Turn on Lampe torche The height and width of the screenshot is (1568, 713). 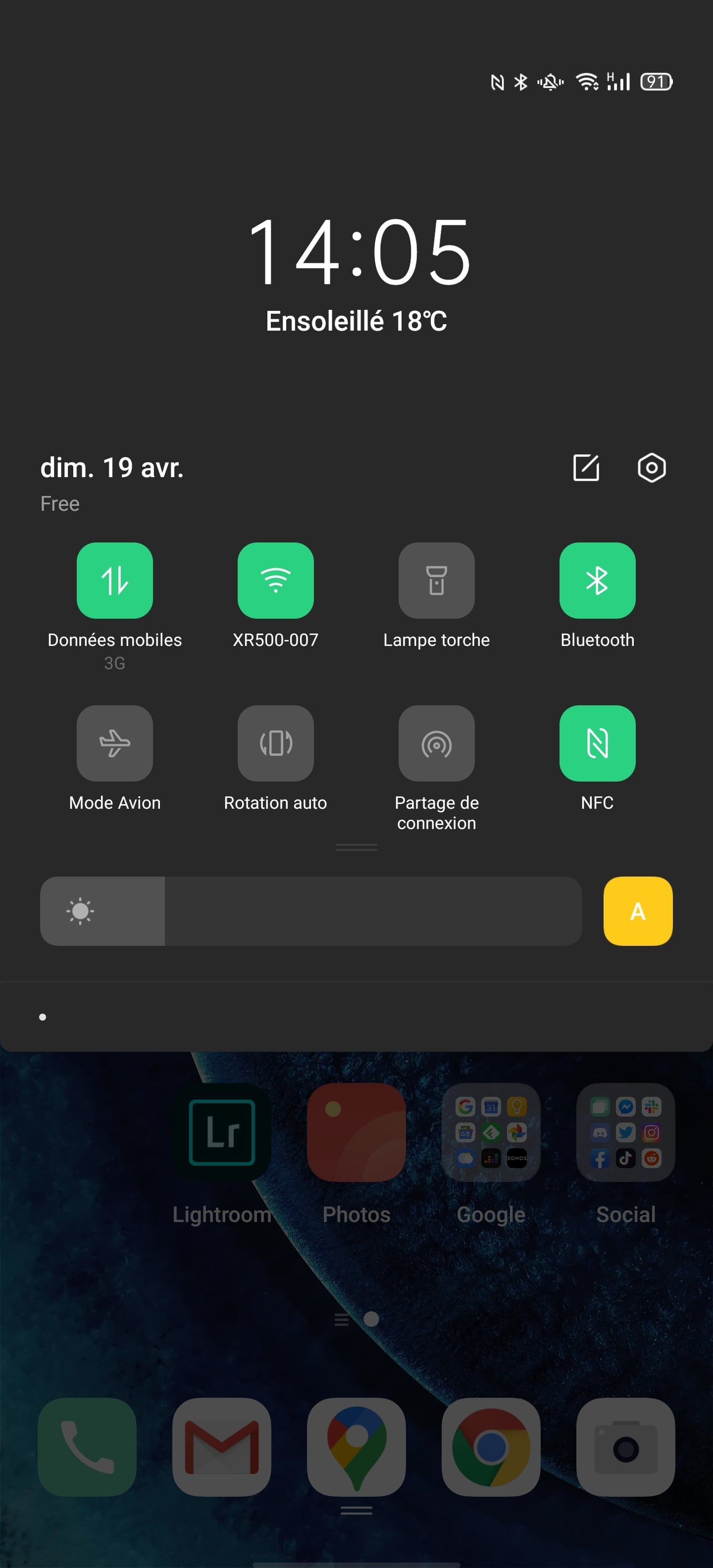[436, 580]
